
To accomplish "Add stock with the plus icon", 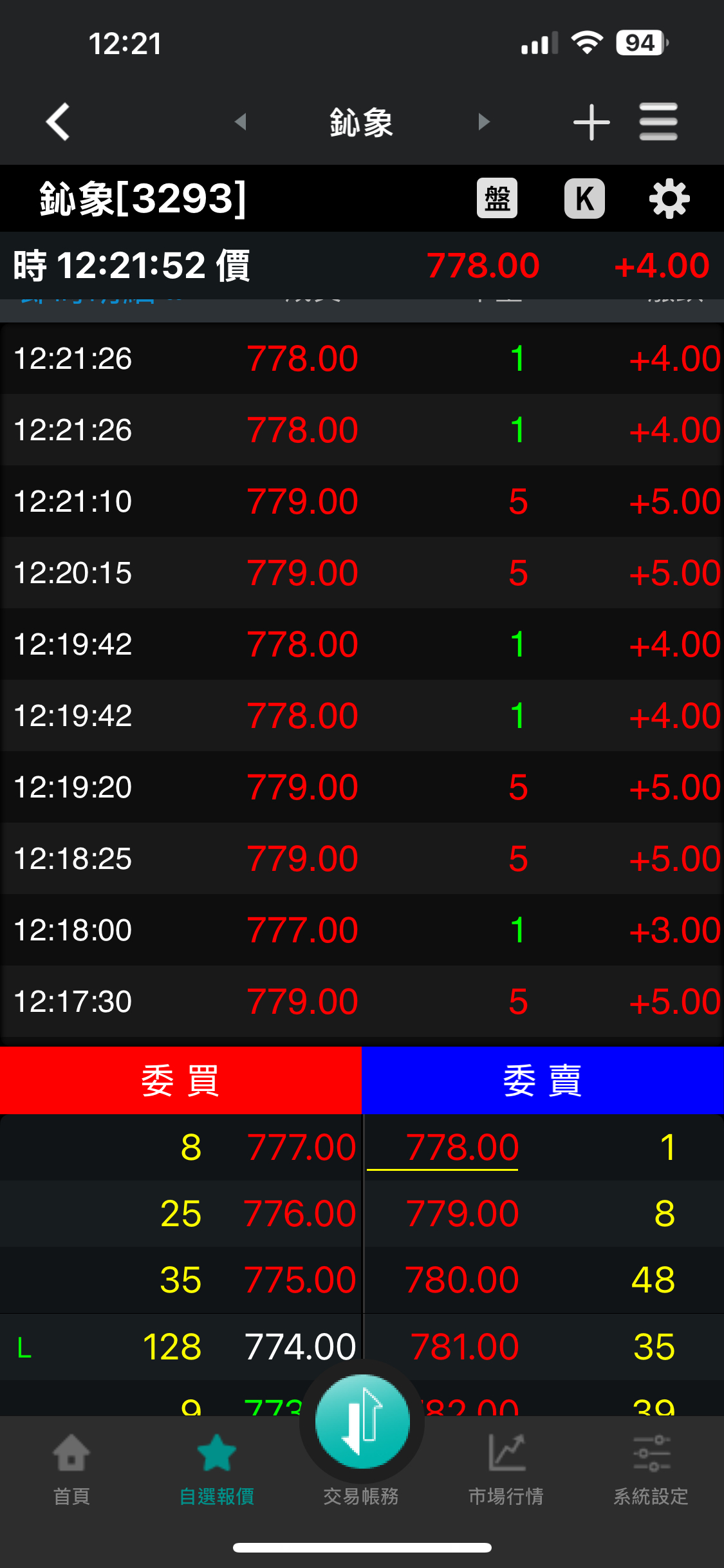I will click(591, 122).
